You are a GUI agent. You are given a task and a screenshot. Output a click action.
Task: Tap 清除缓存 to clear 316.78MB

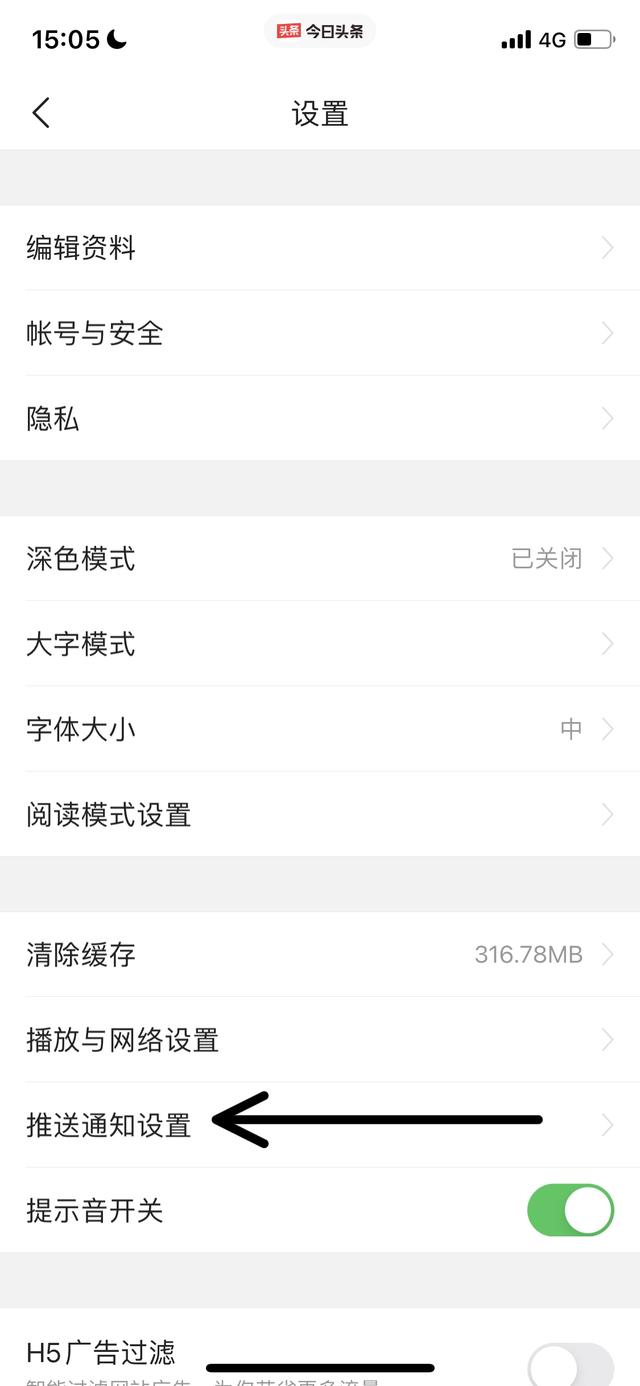[x=320, y=954]
